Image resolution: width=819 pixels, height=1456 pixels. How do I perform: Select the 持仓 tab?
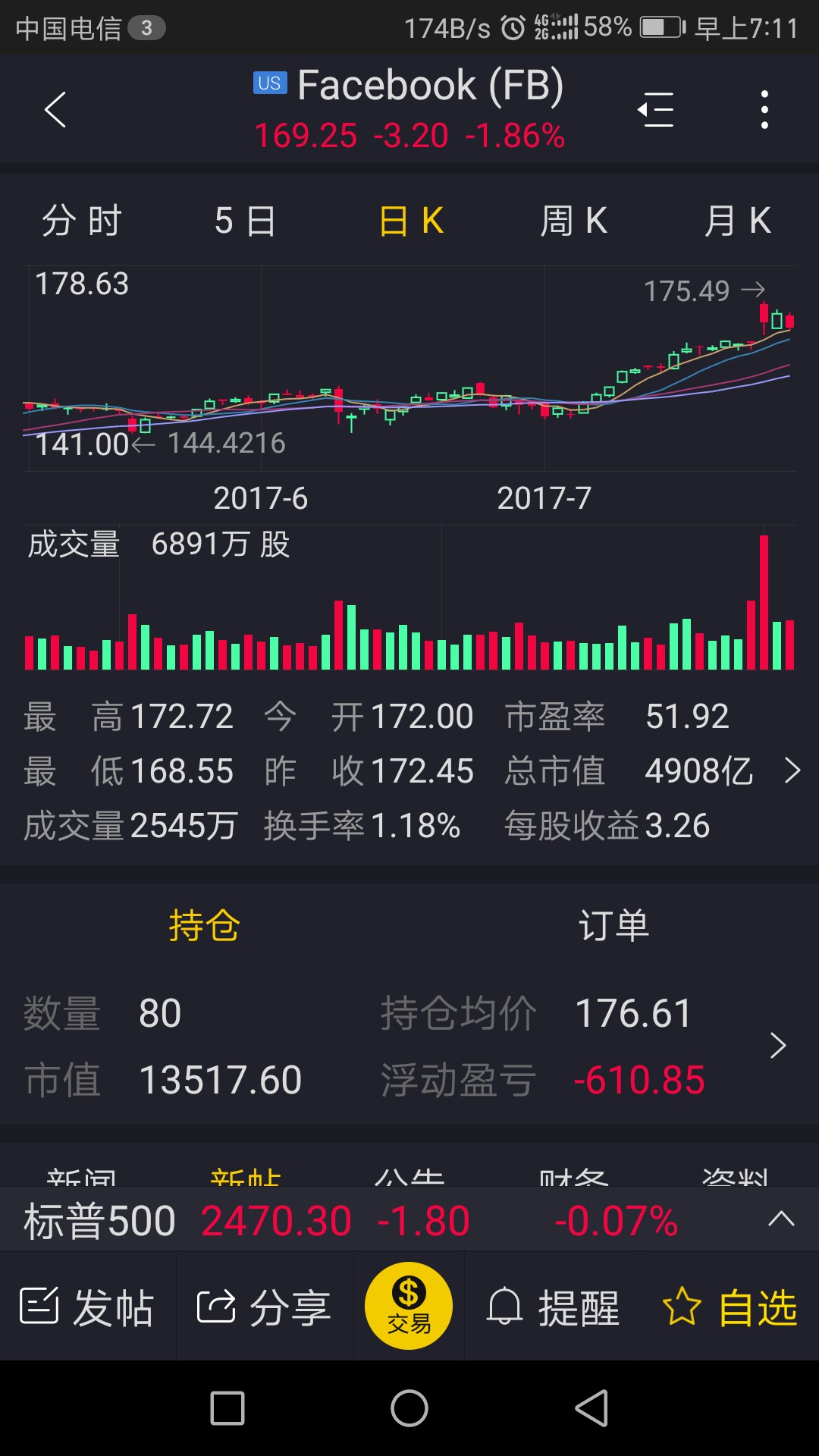coord(205,925)
